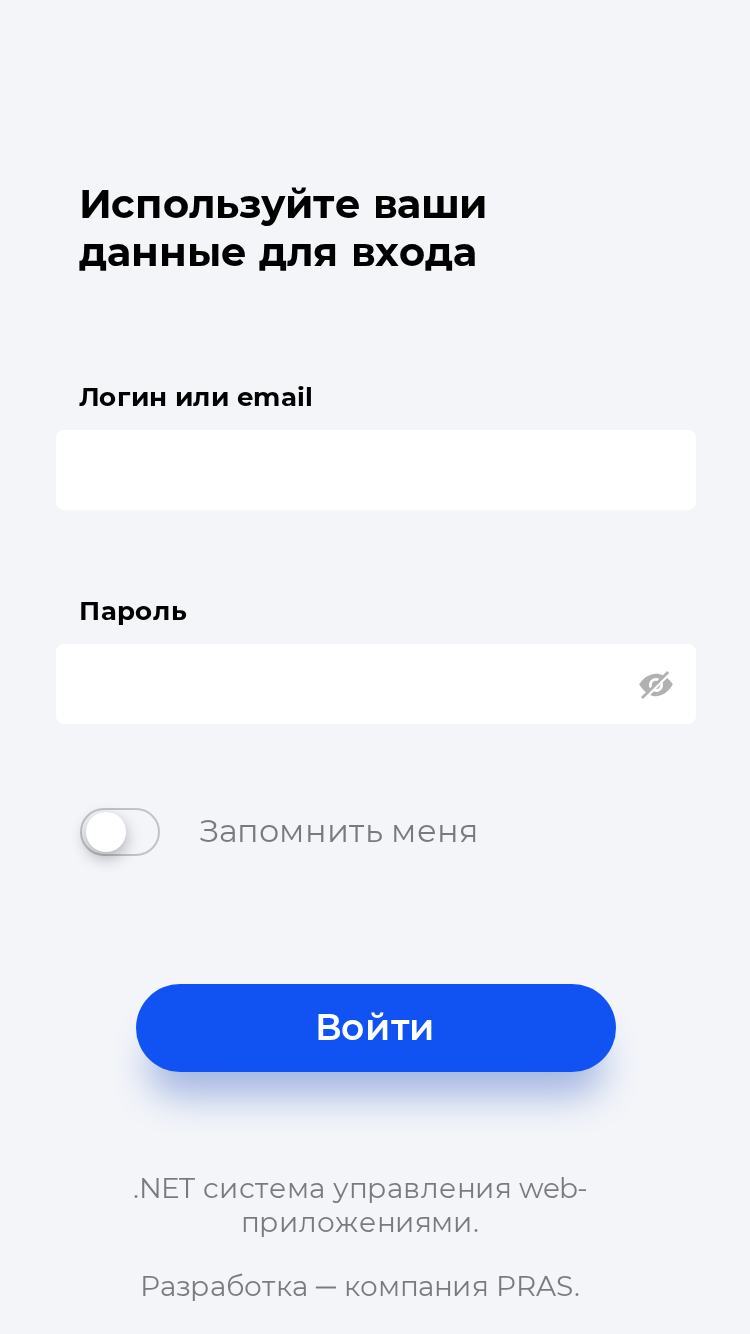750x1334 pixels.
Task: Show password with the eye icon
Action: point(656,685)
